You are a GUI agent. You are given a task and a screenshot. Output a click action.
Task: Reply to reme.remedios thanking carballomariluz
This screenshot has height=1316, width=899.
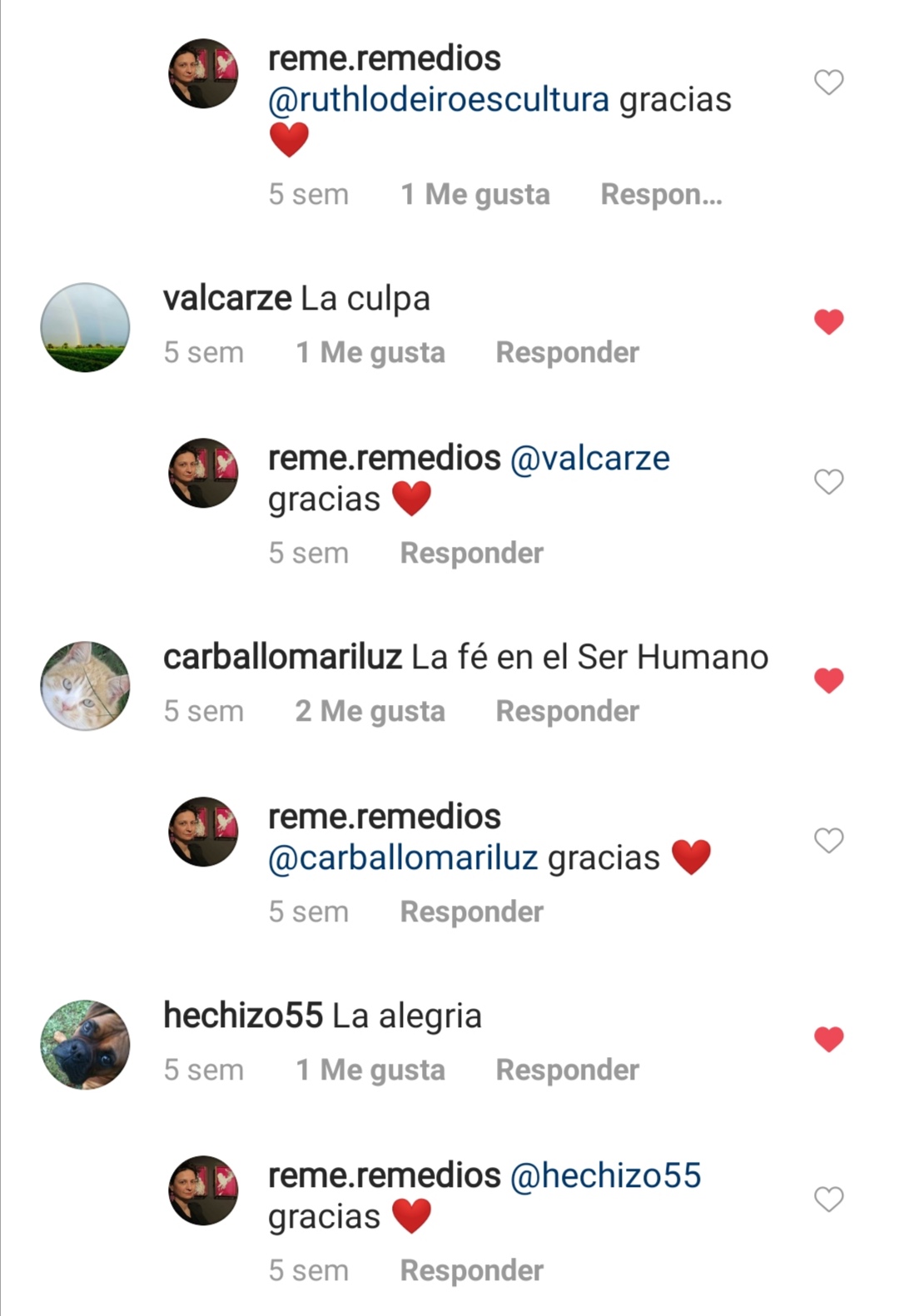[x=471, y=911]
